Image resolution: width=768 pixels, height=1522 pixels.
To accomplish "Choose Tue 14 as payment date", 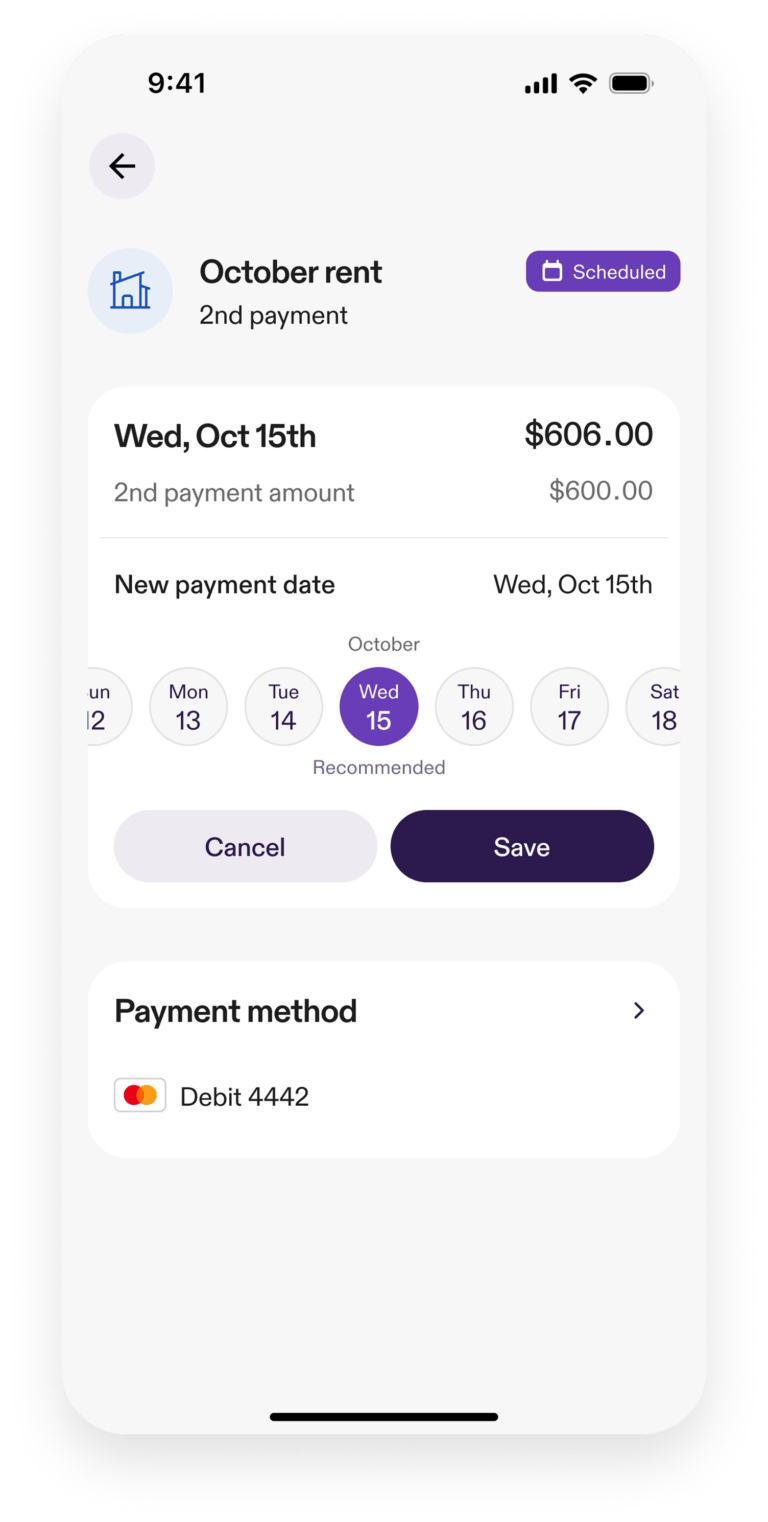I will (x=284, y=706).
